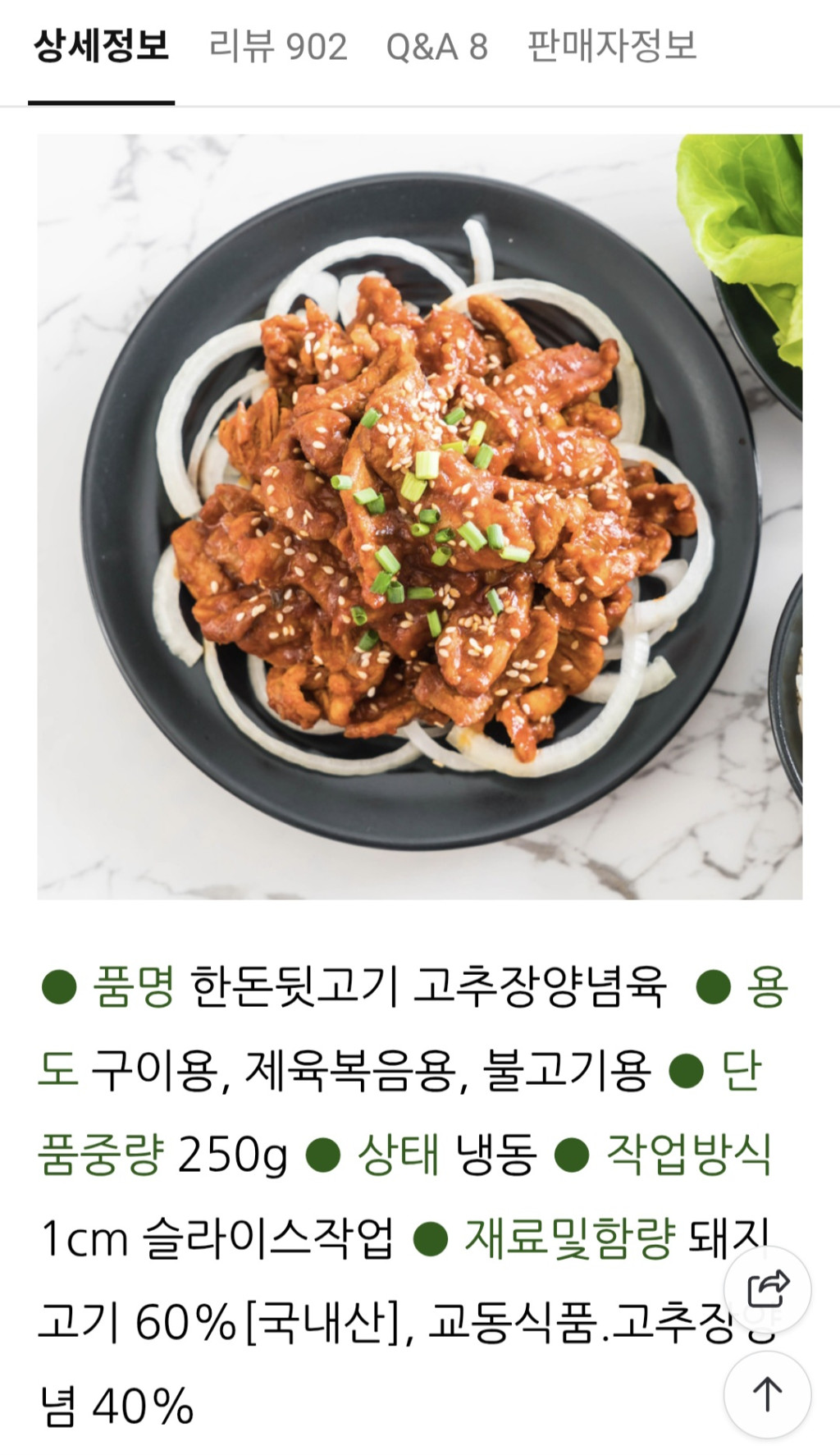This screenshot has width=840, height=1455.
Task: Switch to the 리뷰 902 tab
Action: click(x=277, y=47)
